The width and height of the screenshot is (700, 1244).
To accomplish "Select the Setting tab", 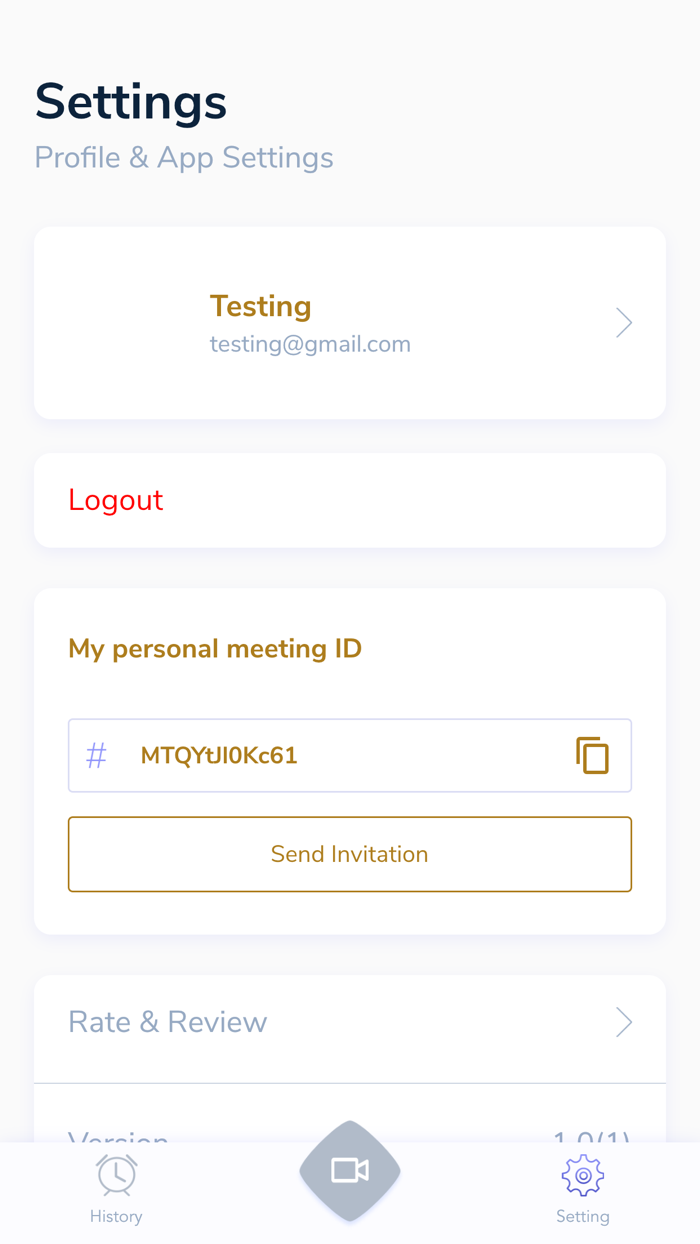I will [583, 1189].
